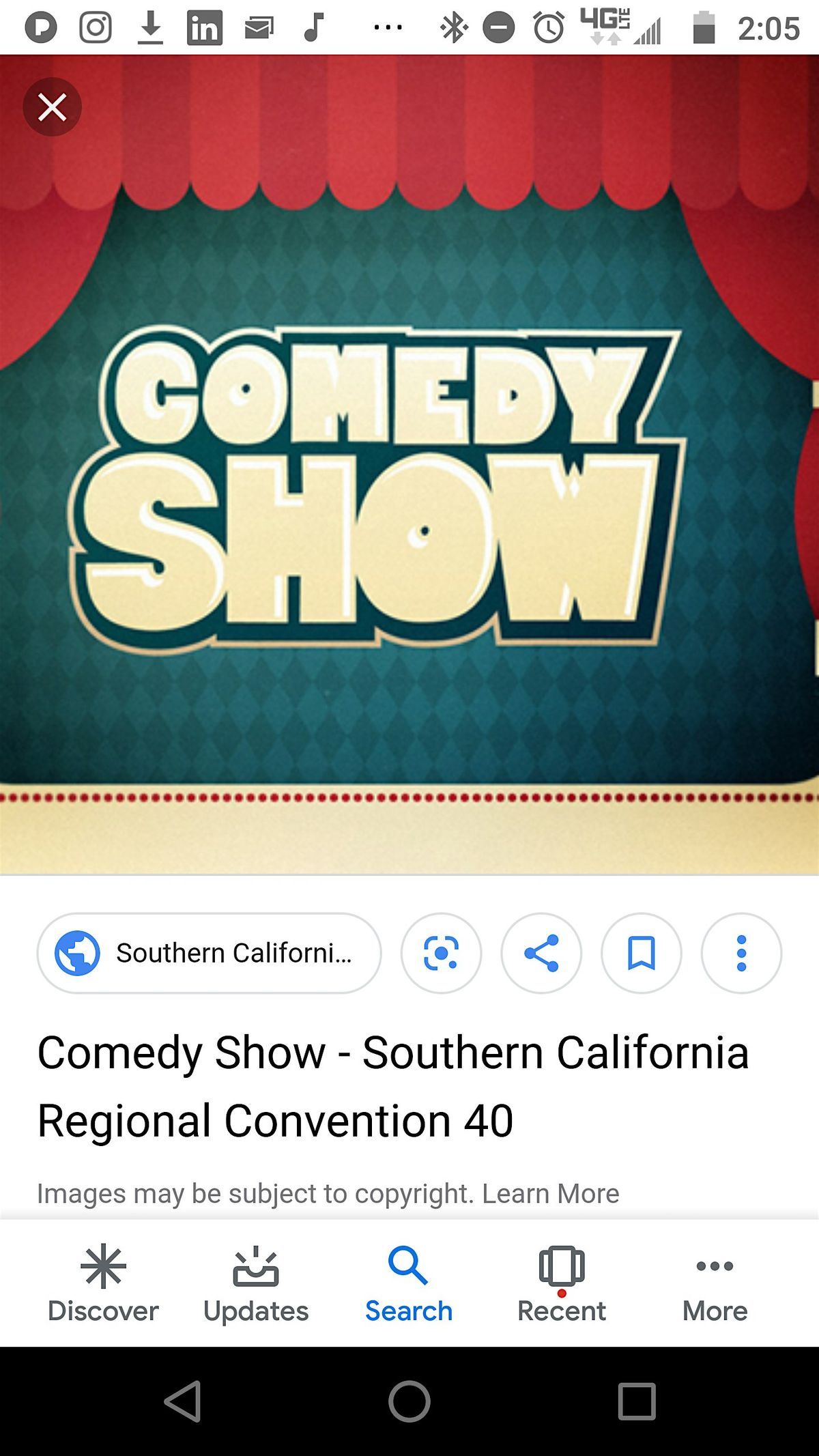
Task: Share this Comedy Show image
Action: 541,953
